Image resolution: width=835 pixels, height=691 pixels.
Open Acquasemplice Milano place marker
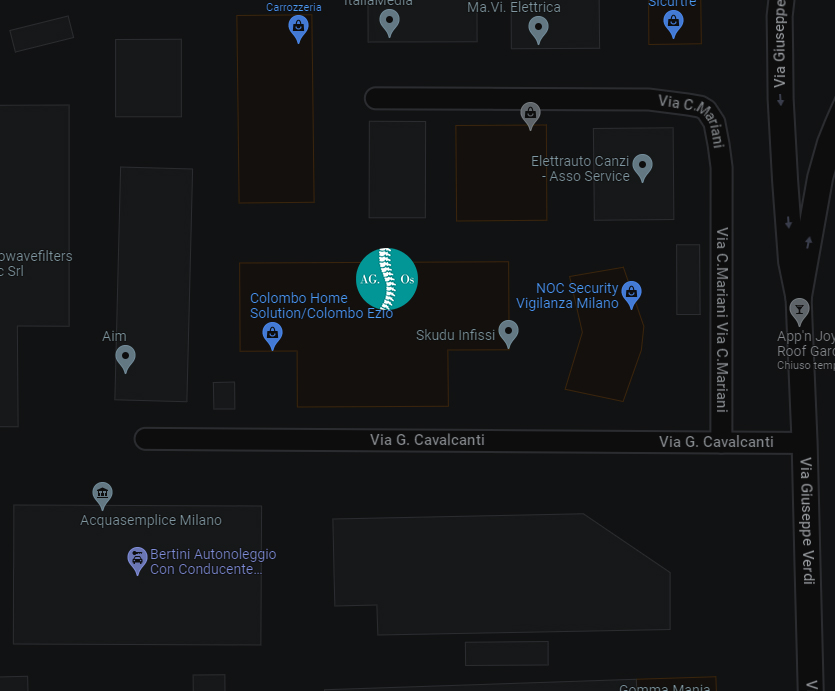(102, 494)
